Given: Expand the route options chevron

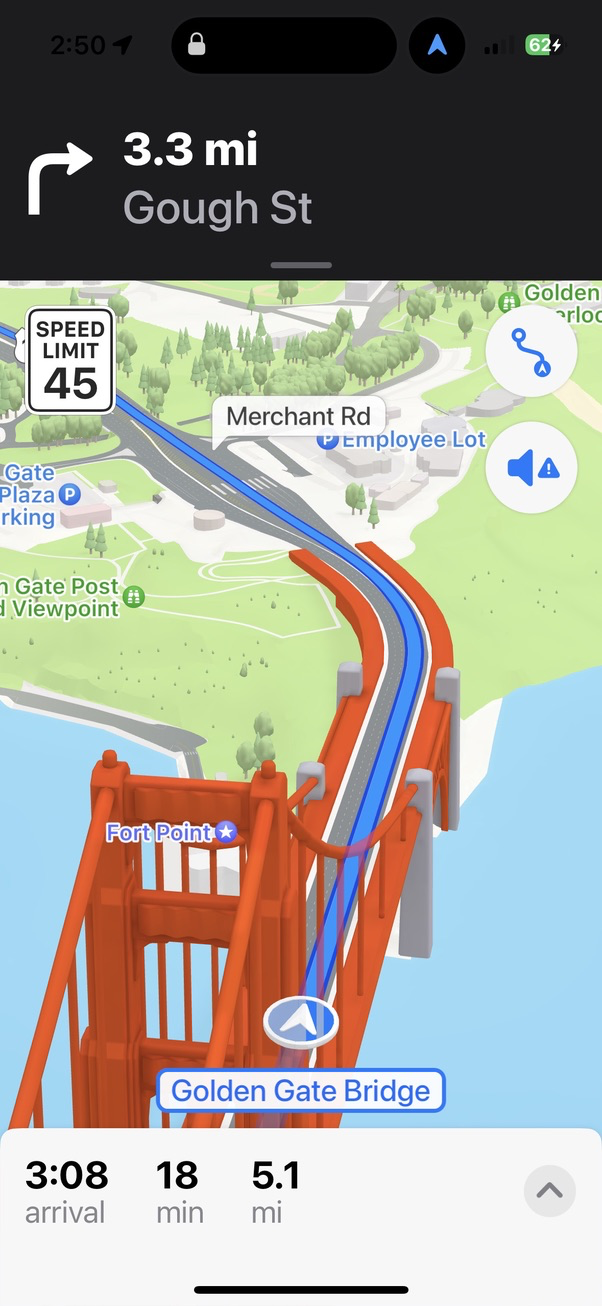Looking at the screenshot, I should coord(549,1191).
